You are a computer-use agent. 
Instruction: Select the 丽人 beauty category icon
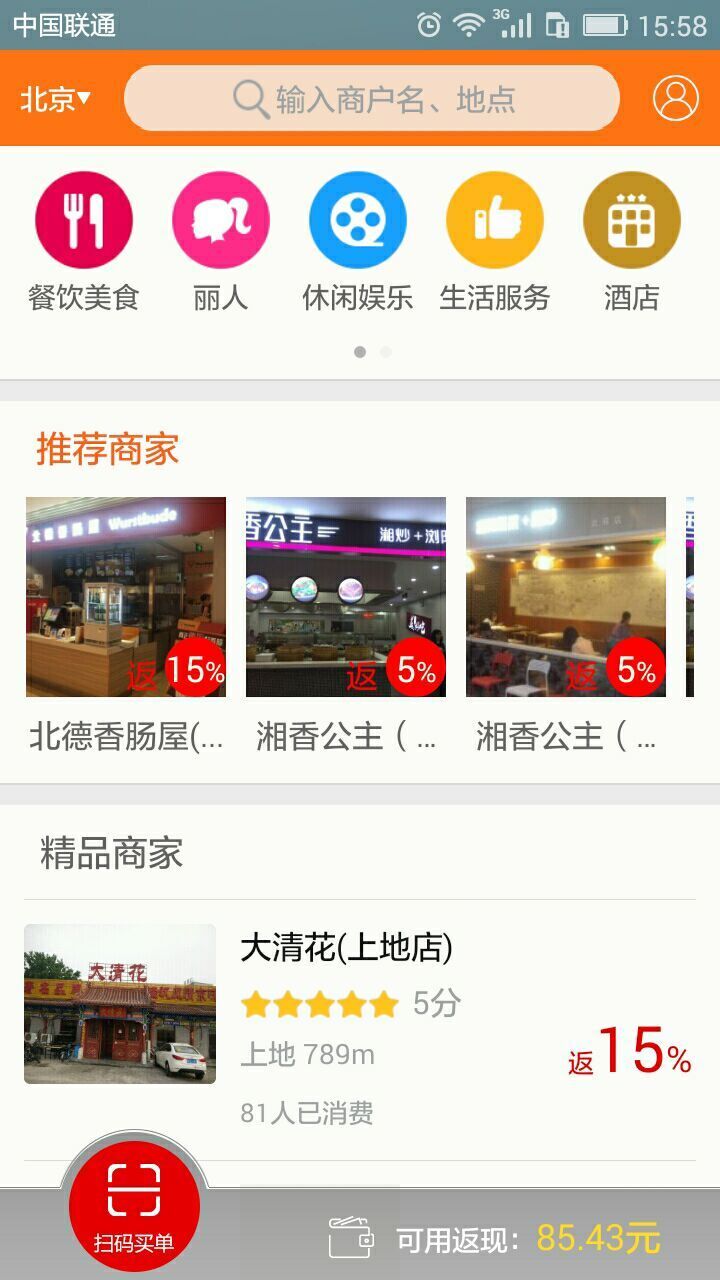222,219
